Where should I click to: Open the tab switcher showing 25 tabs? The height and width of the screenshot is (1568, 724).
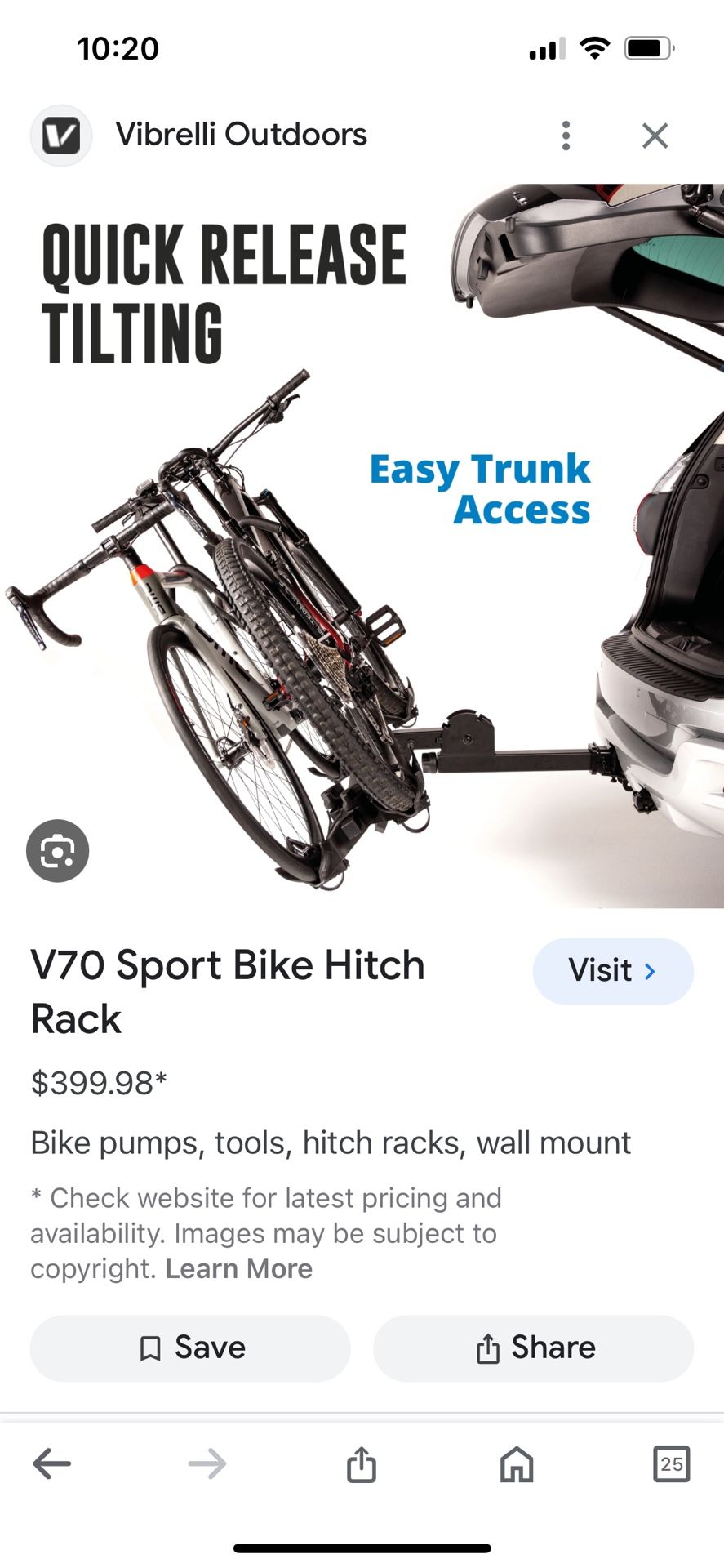[672, 1464]
